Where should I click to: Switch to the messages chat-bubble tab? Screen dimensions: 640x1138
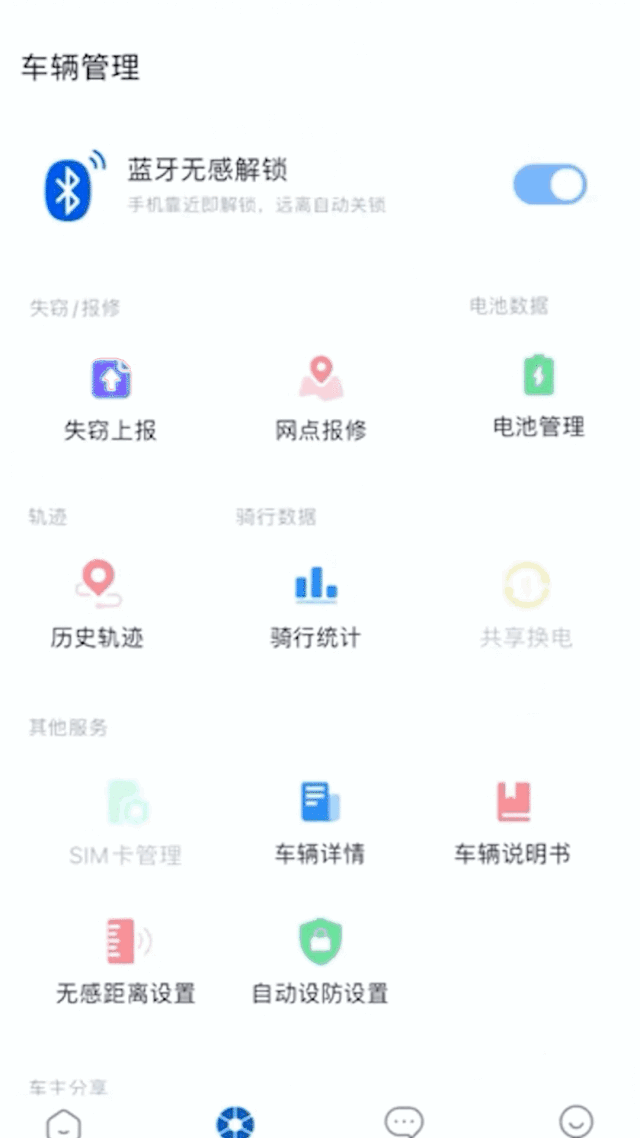pyautogui.click(x=405, y=1123)
